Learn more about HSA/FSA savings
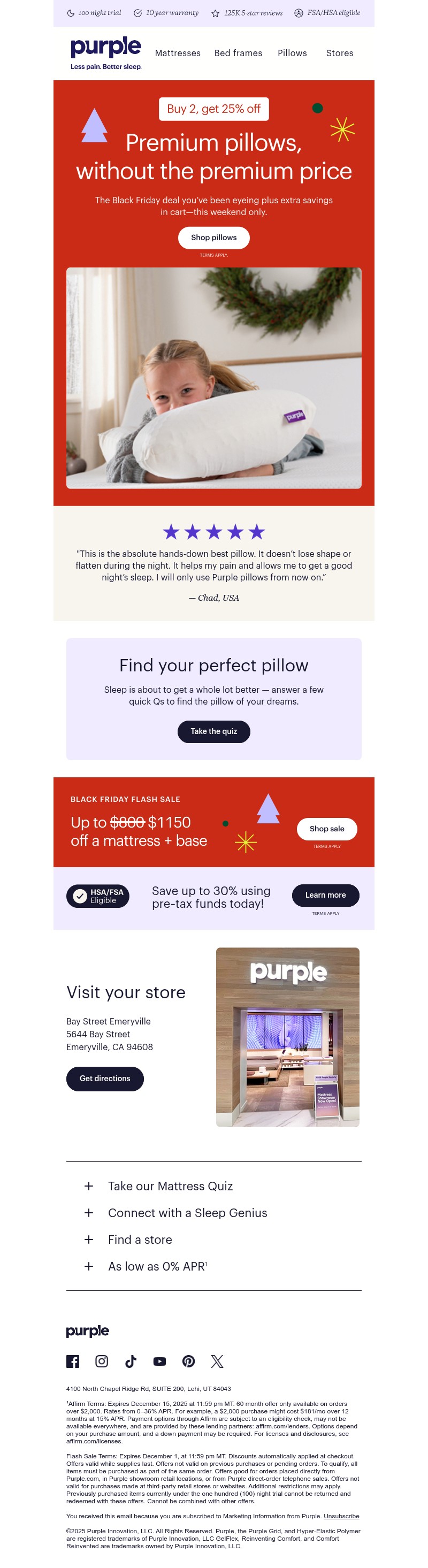This screenshot has width=428, height=1568. pos(325,895)
